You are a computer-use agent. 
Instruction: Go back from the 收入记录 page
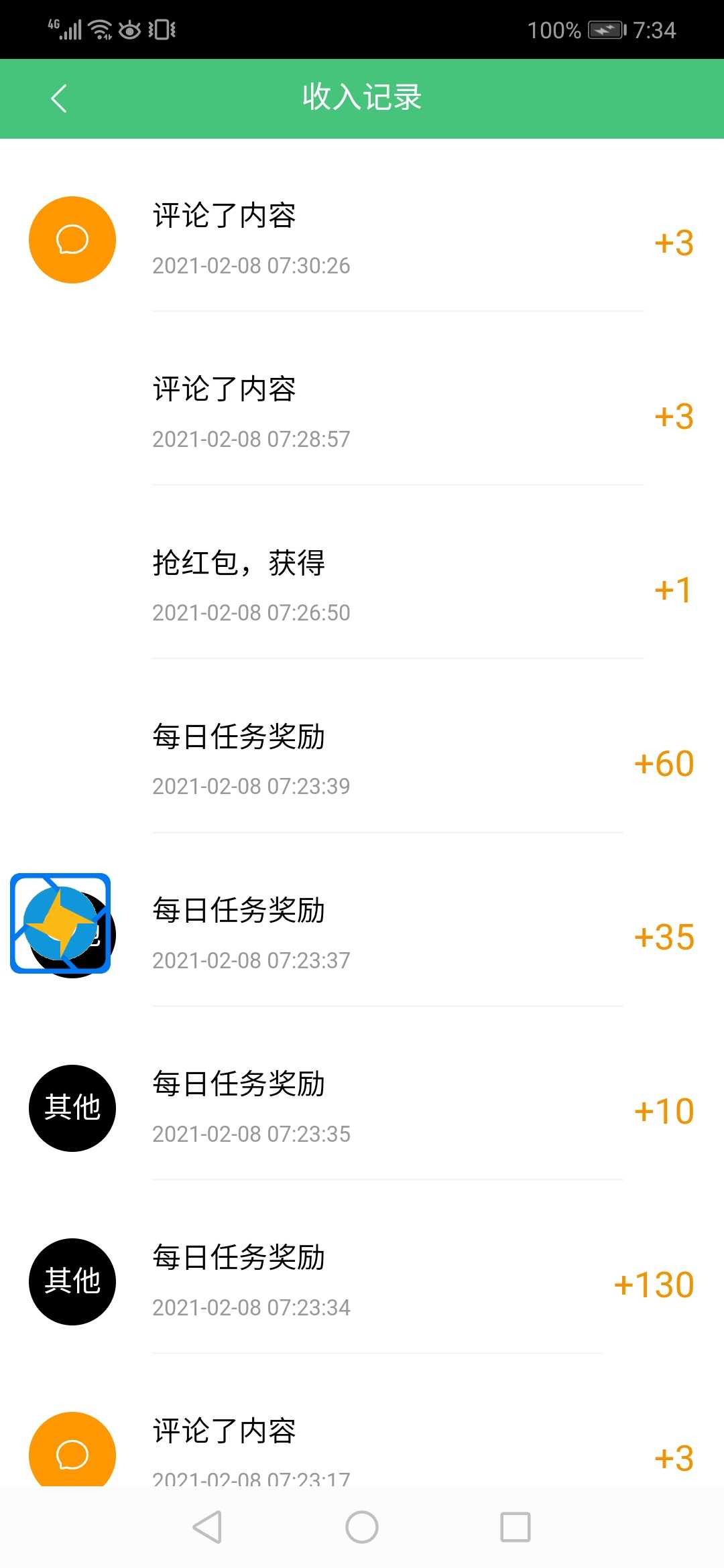coord(59,99)
